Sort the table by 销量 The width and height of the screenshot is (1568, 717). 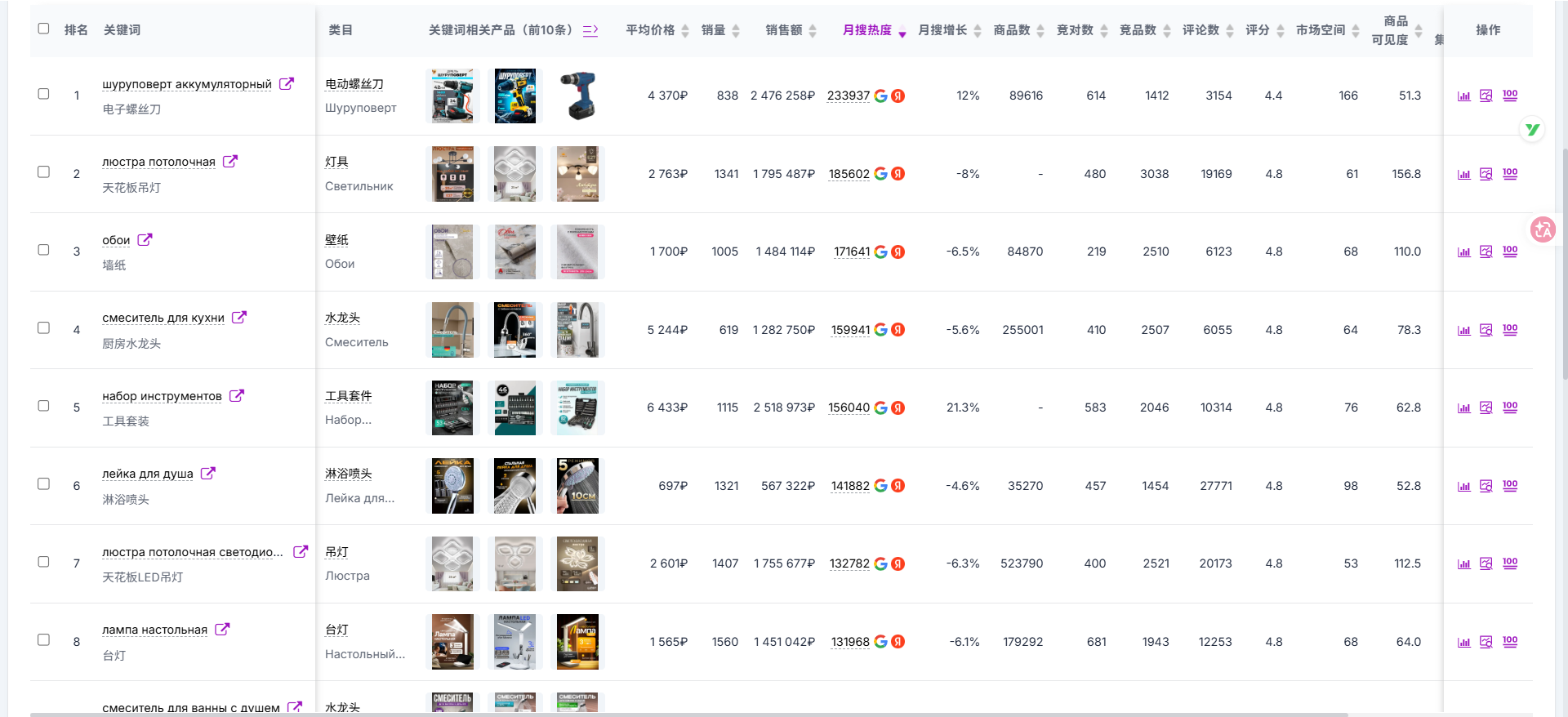pos(735,30)
